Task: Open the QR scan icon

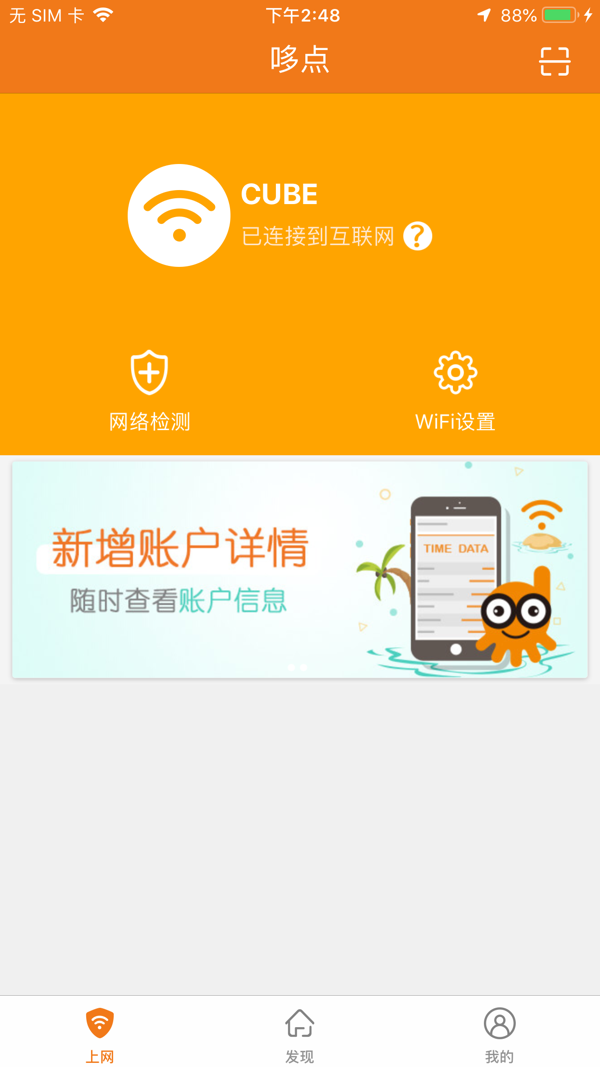Action: (554, 61)
